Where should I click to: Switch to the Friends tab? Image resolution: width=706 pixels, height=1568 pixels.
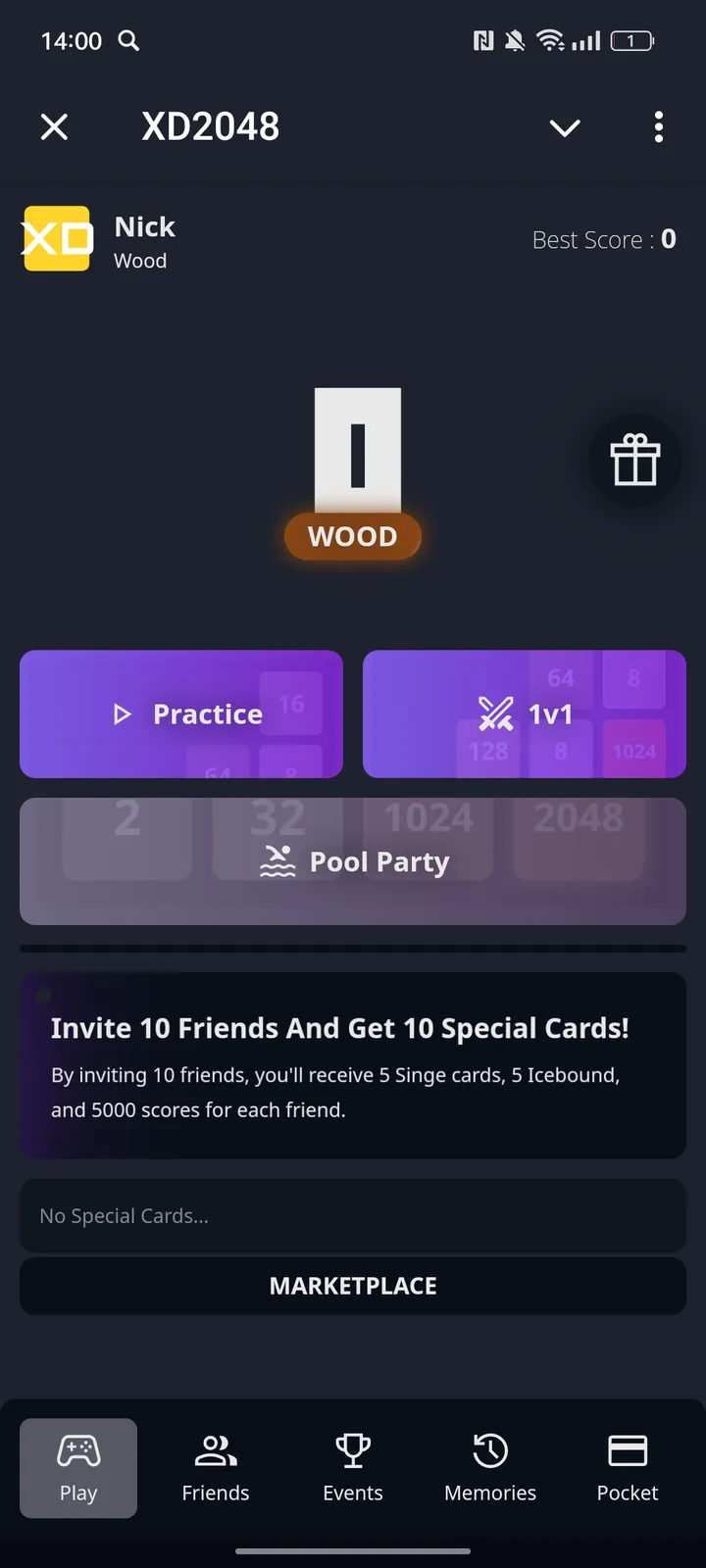tap(216, 1467)
